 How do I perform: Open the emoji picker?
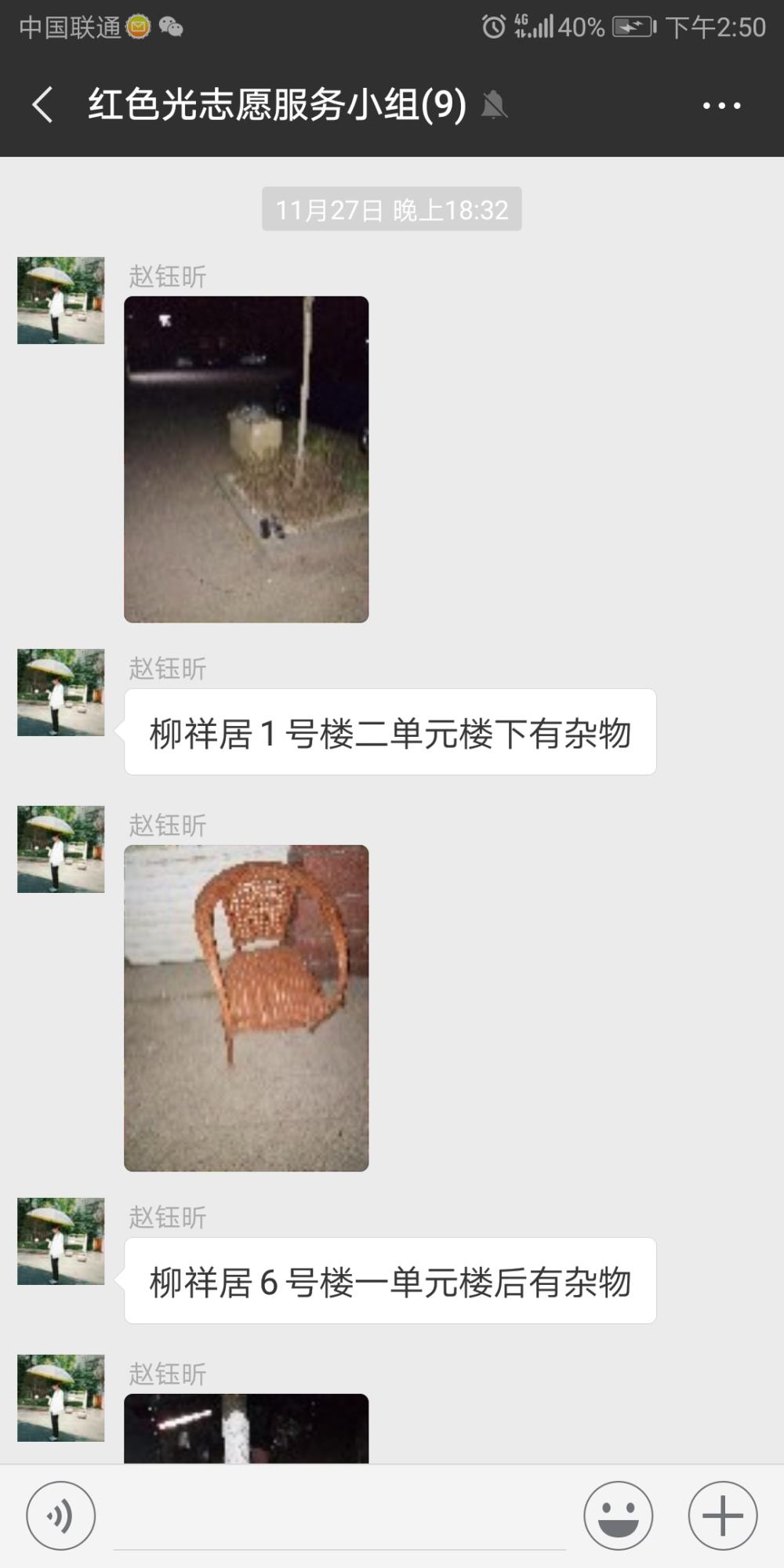[618, 1515]
